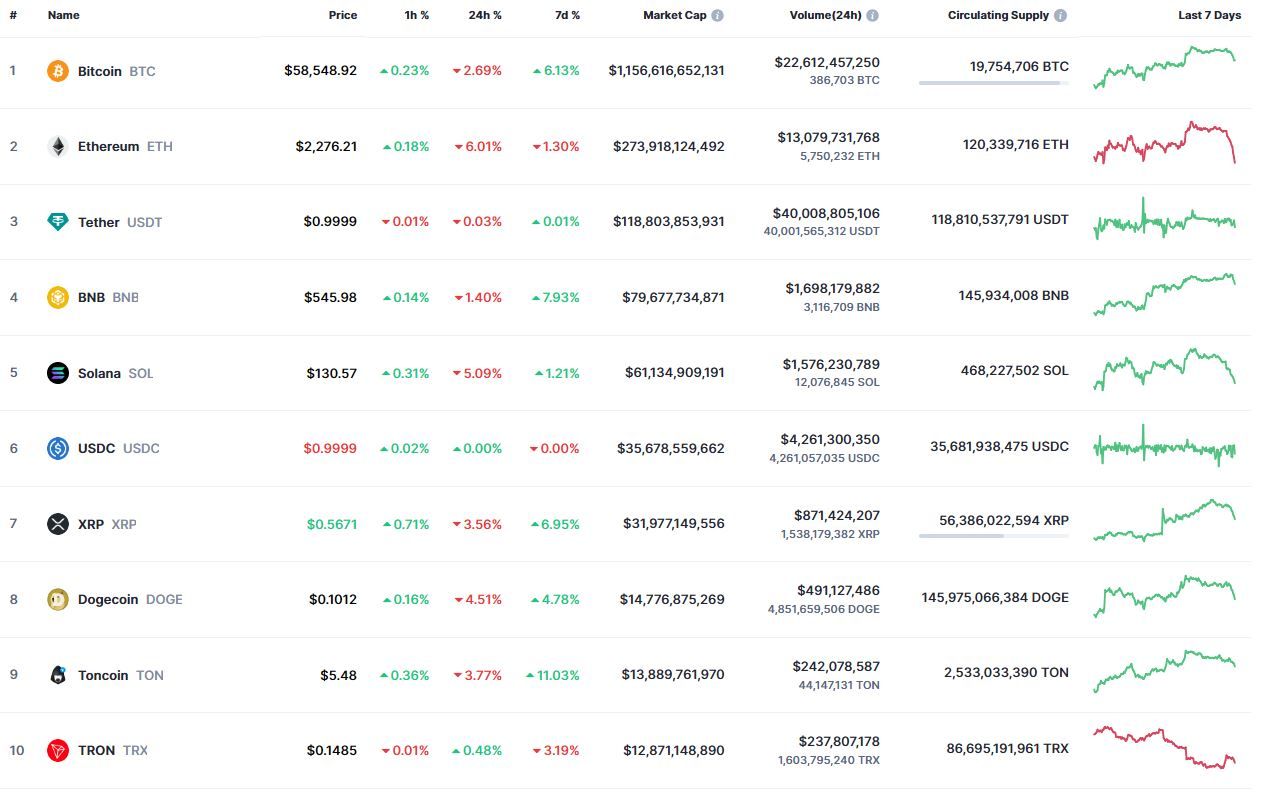The height and width of the screenshot is (793, 1262).
Task: Tap the Circulating Supply info icon
Action: point(1060,16)
